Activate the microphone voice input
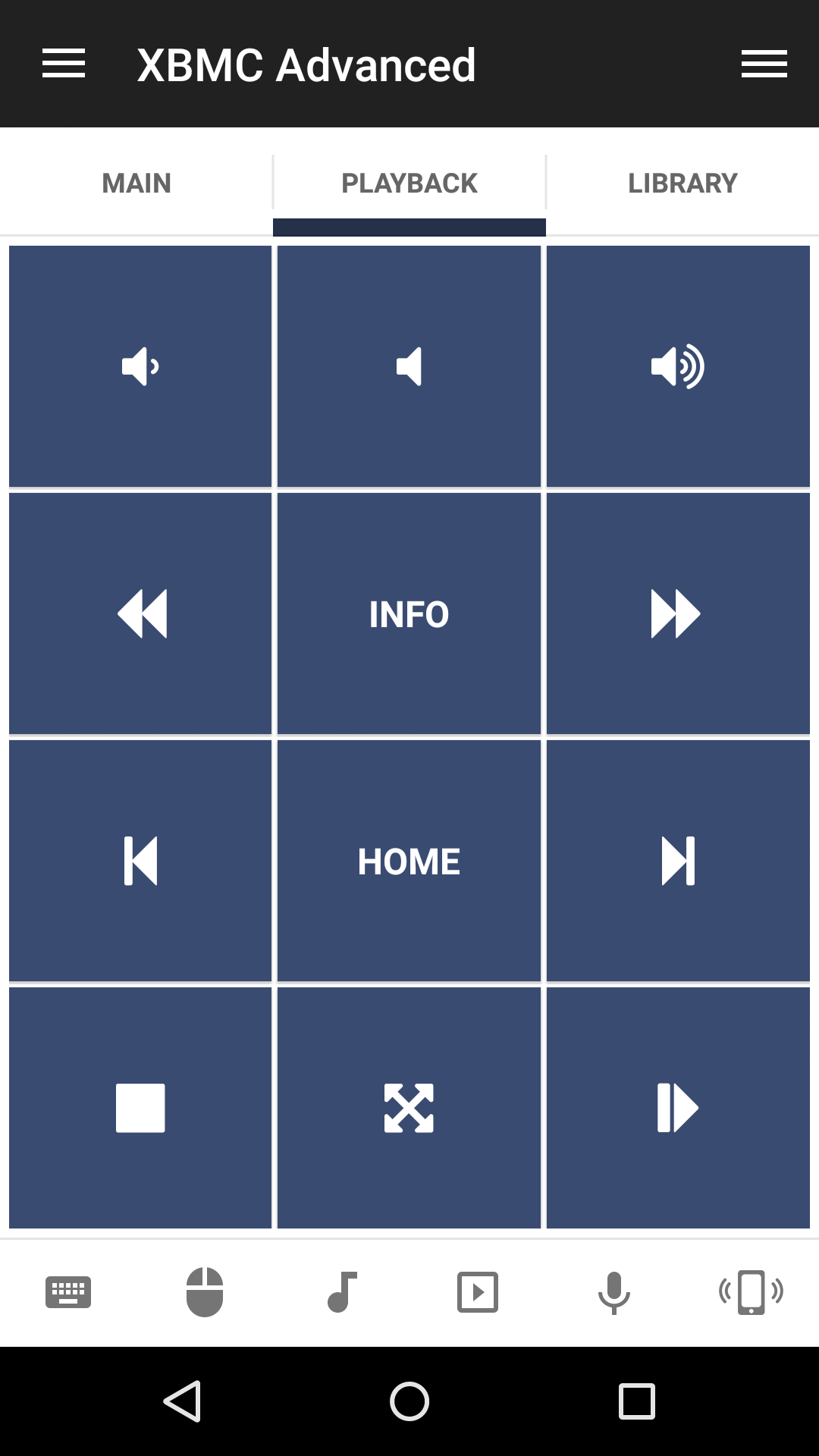Screen dimensions: 819x1456 coord(614,1292)
